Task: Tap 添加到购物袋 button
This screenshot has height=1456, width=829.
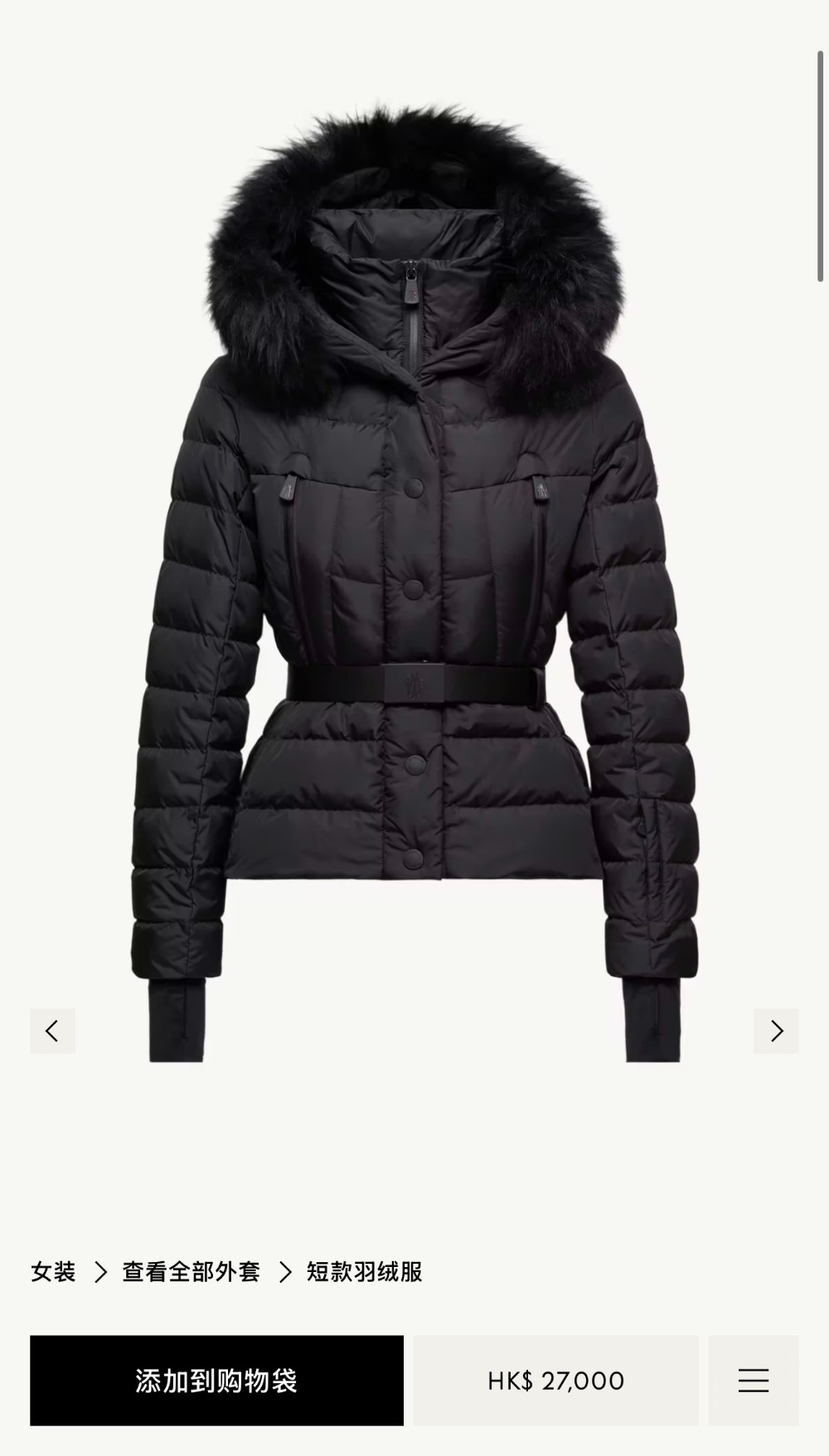Action: pos(216,1381)
